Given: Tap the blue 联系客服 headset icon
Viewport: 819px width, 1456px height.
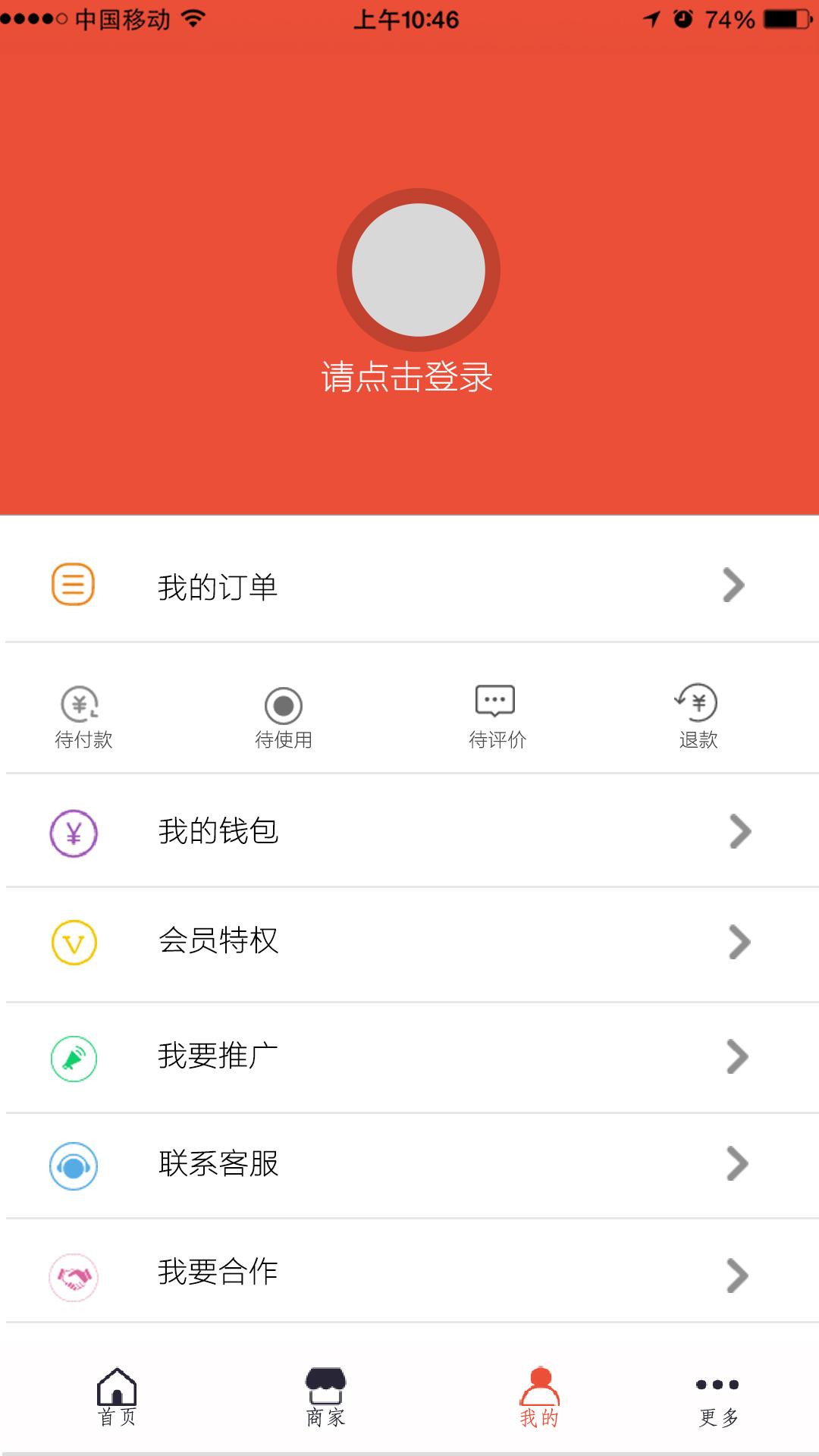Looking at the screenshot, I should point(72,1163).
